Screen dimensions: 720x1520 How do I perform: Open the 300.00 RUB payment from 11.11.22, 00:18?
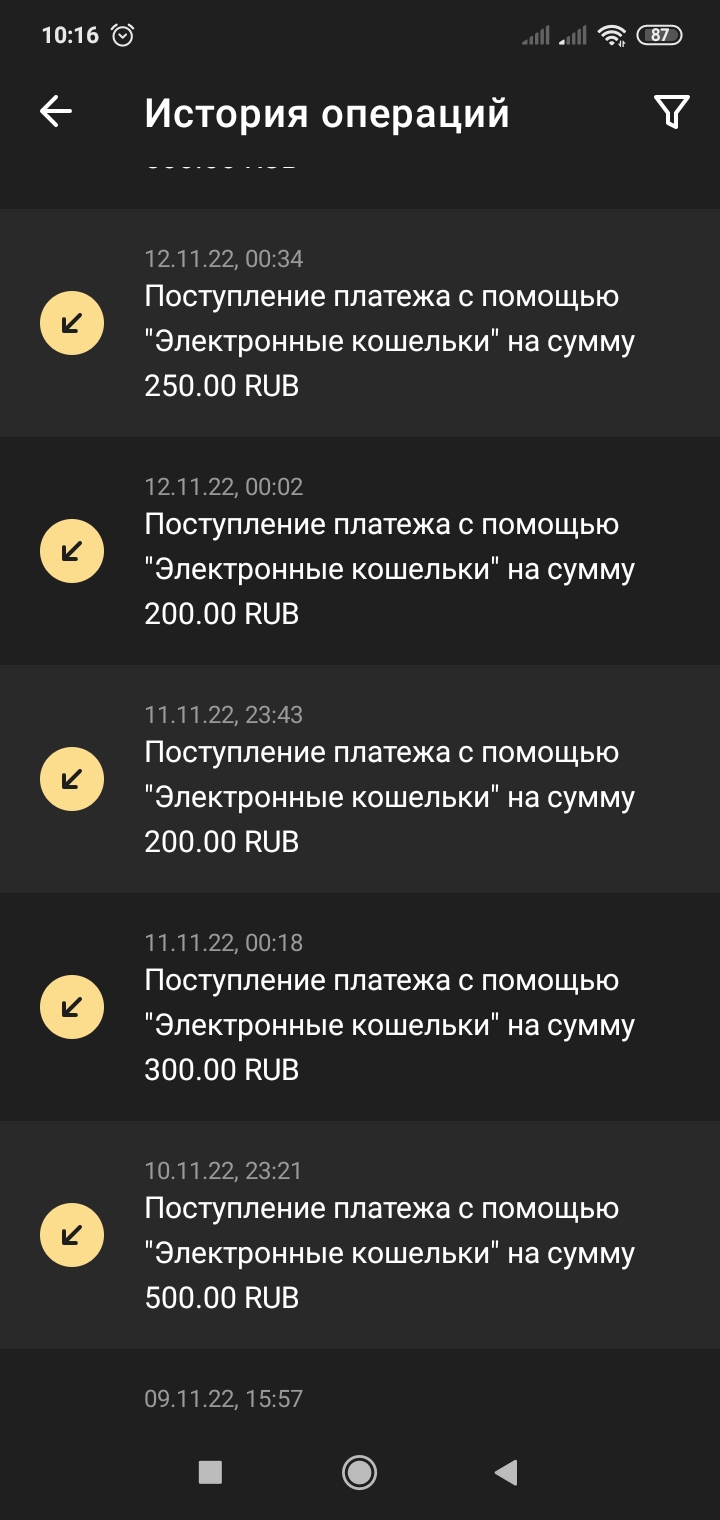coord(360,1007)
